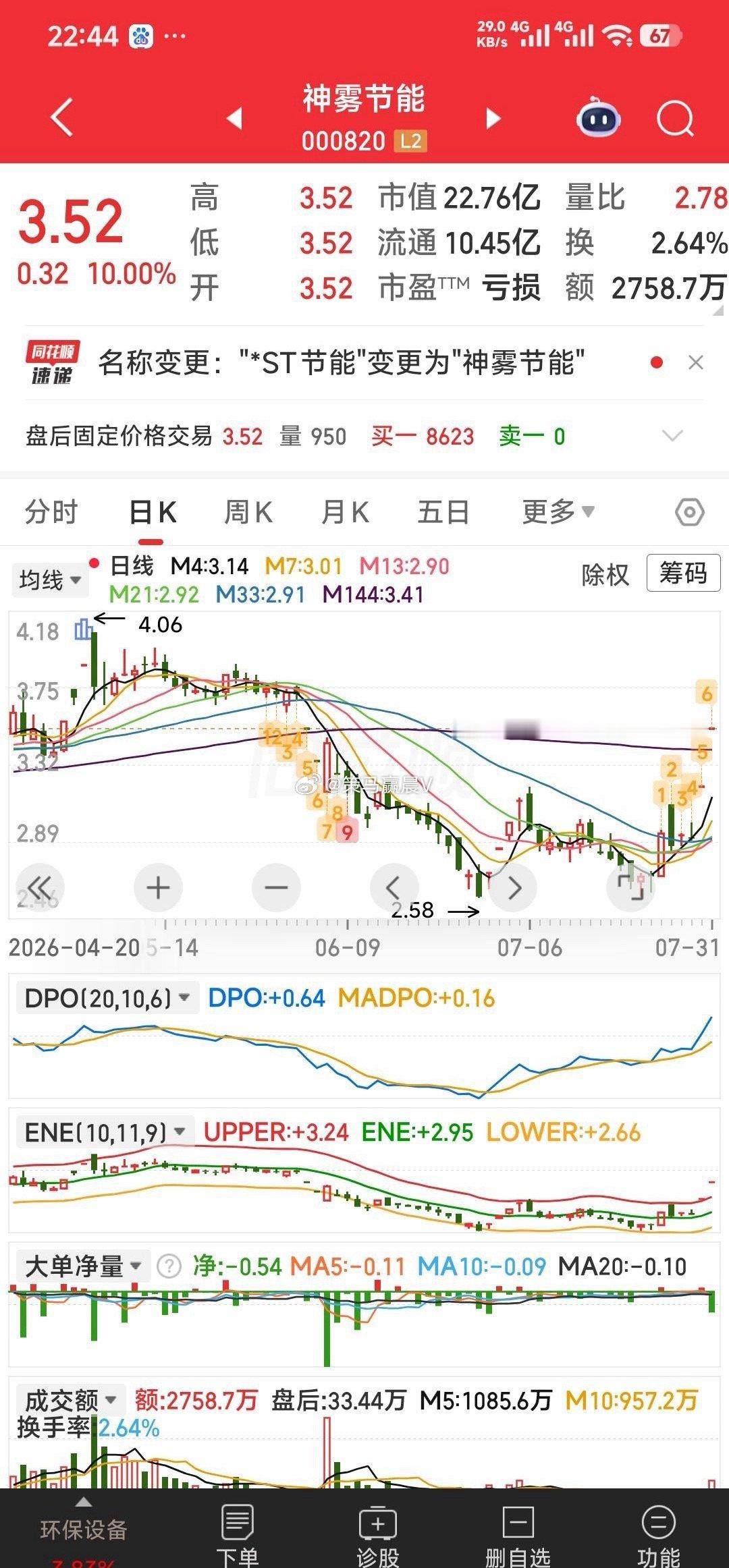Expand the after-hours fixed price trading row
The height and width of the screenshot is (1568, 729).
(673, 436)
